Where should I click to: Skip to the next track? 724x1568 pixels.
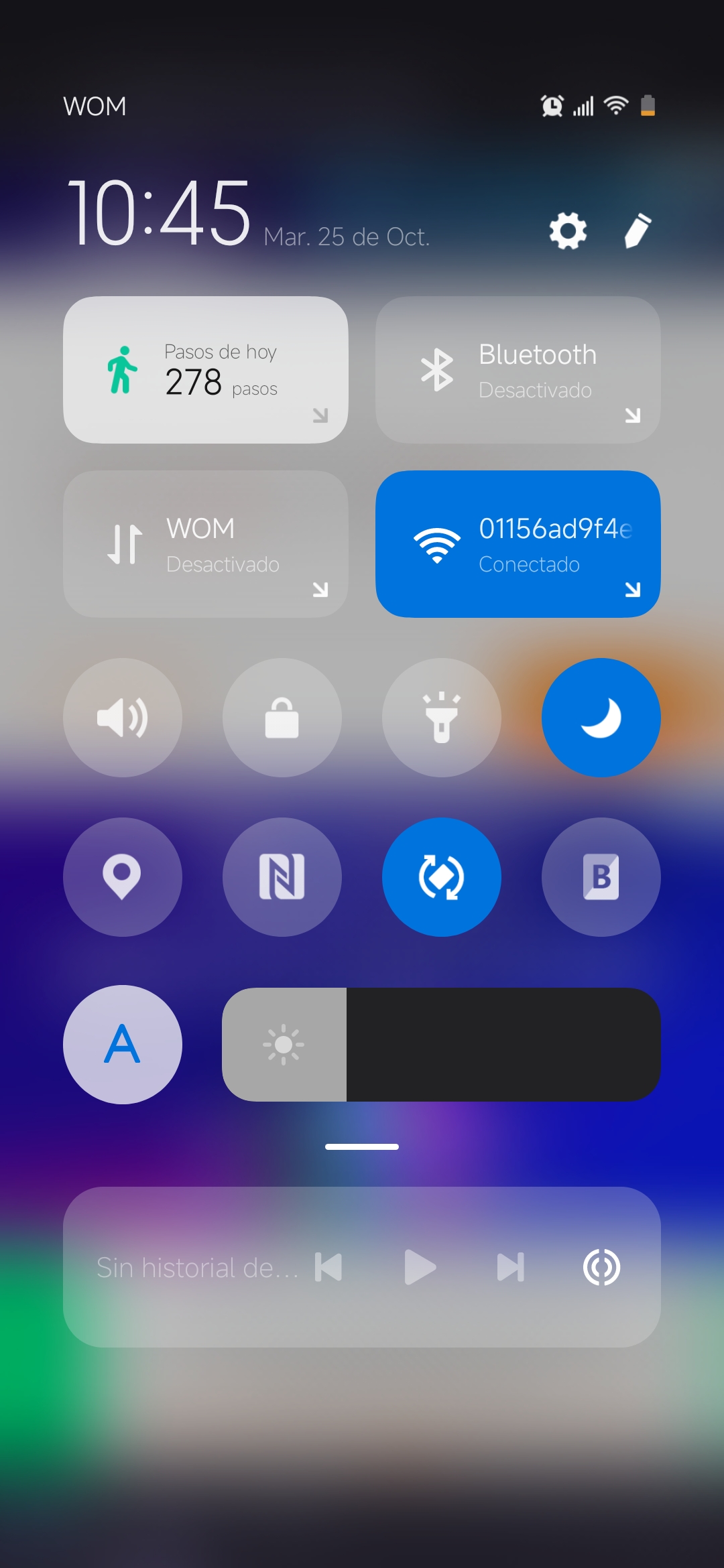click(x=511, y=1267)
